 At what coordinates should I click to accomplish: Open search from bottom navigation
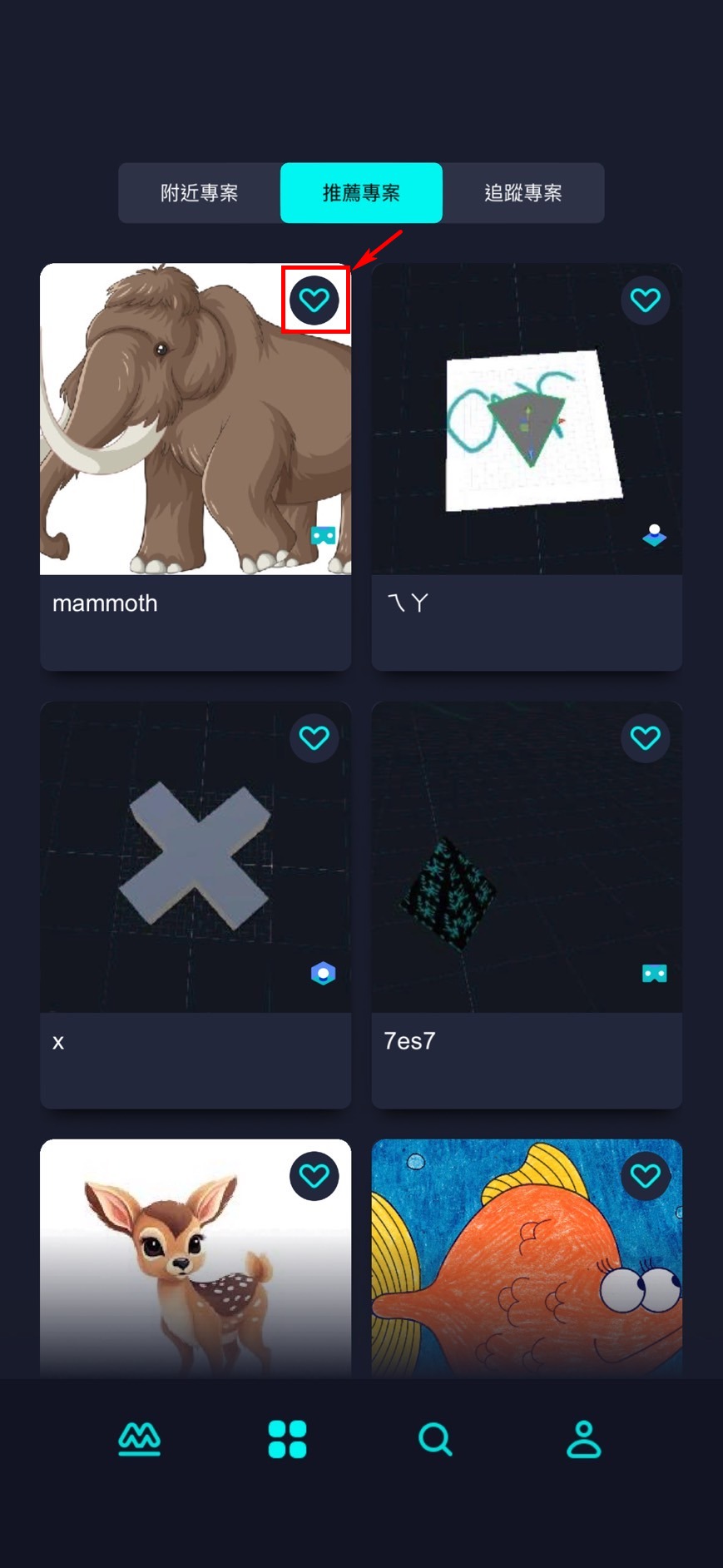click(x=435, y=1439)
